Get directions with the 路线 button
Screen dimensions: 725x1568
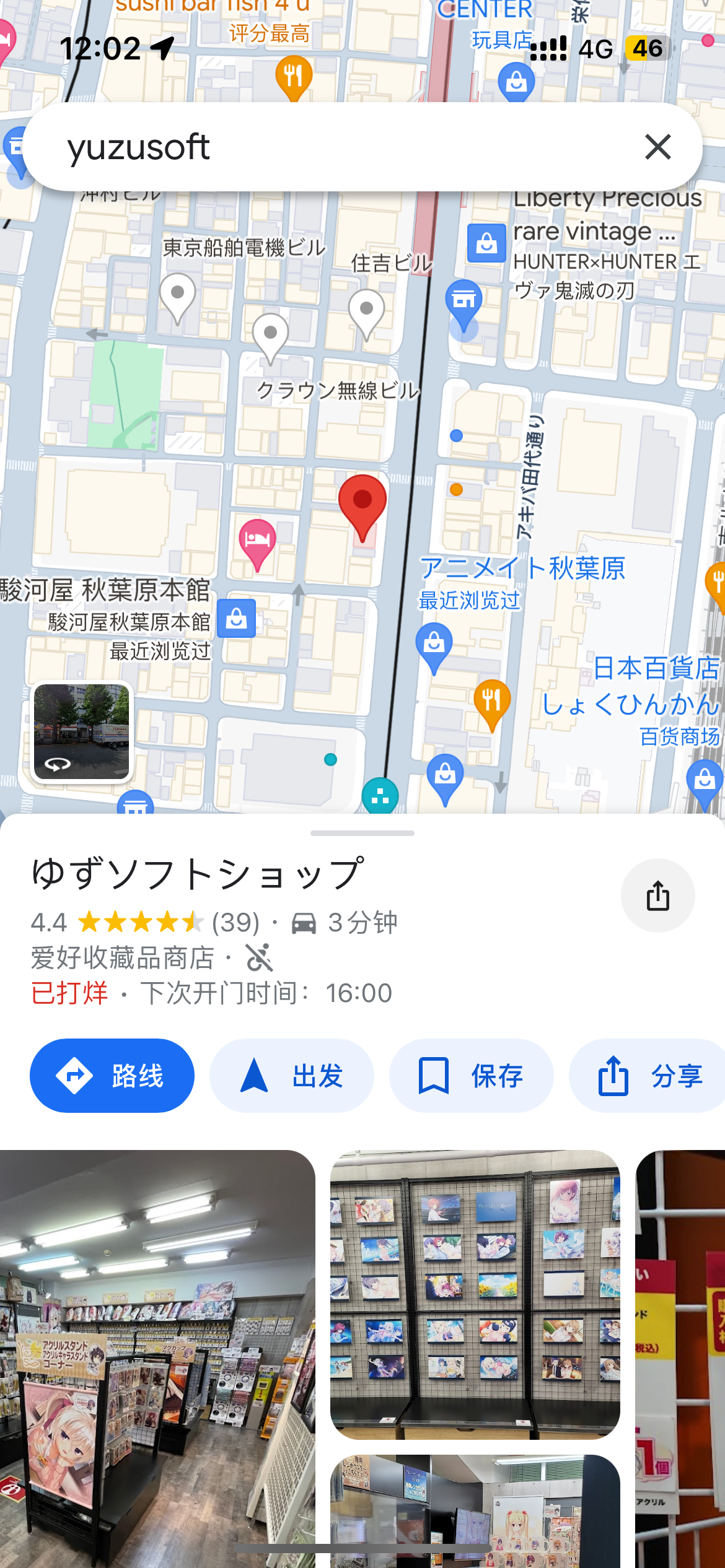[112, 1076]
